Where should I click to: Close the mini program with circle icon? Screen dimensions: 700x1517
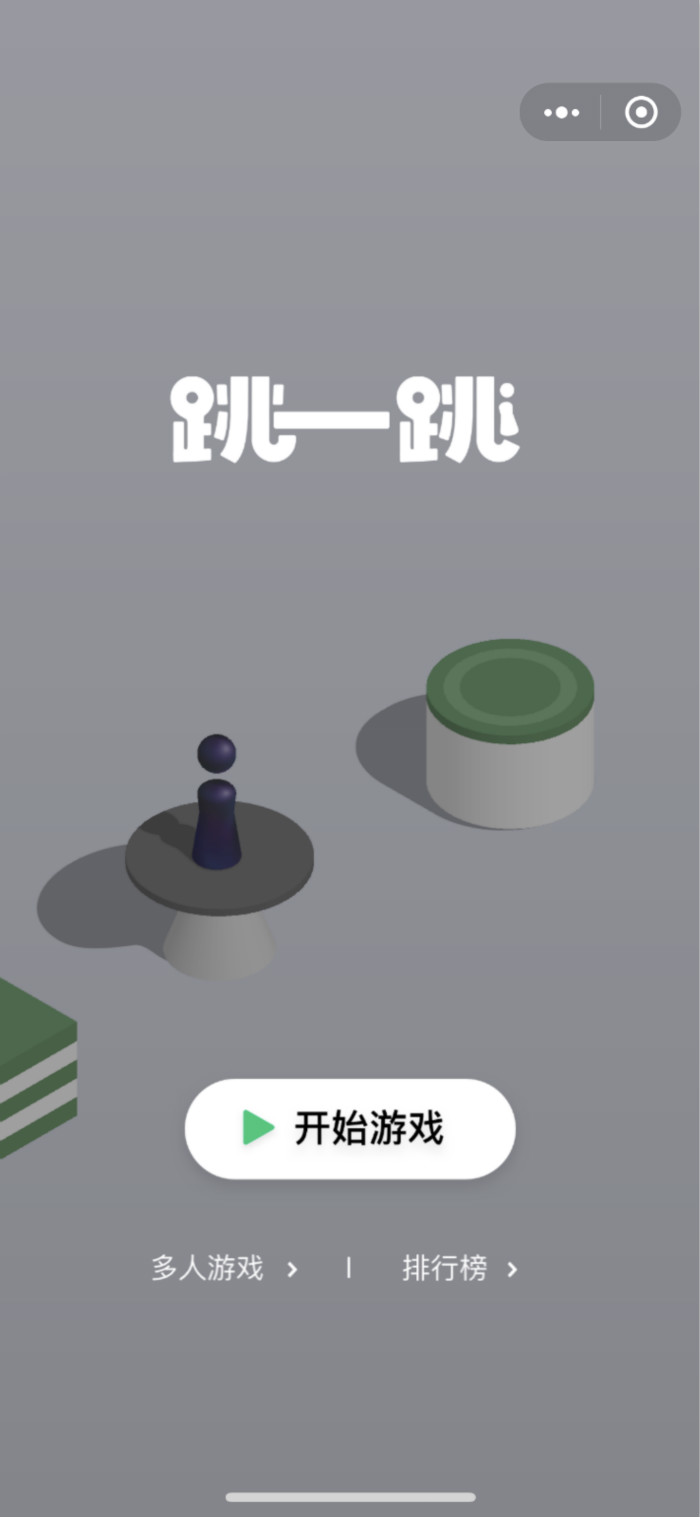tap(641, 112)
